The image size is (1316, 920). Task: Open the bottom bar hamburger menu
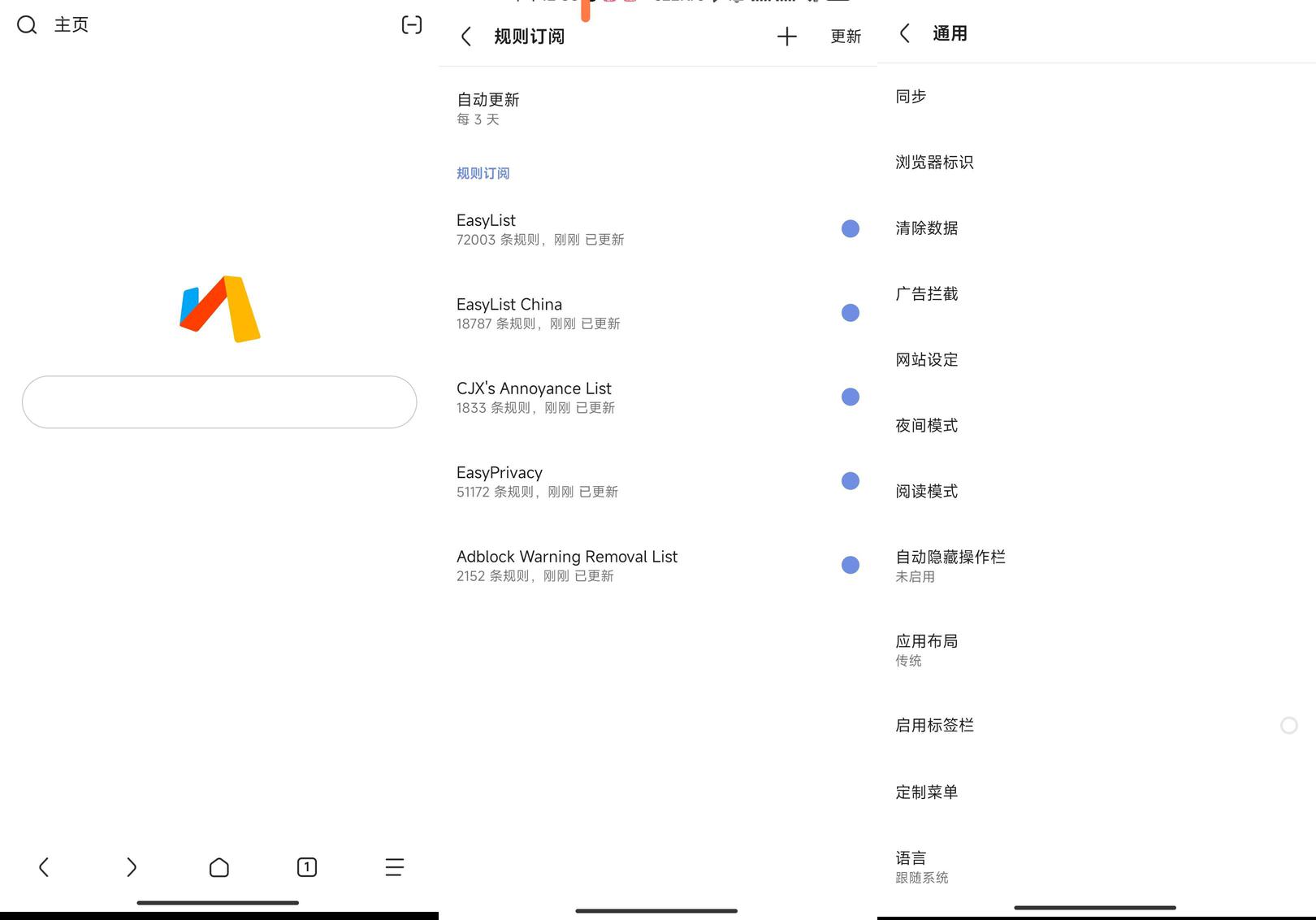[x=395, y=867]
